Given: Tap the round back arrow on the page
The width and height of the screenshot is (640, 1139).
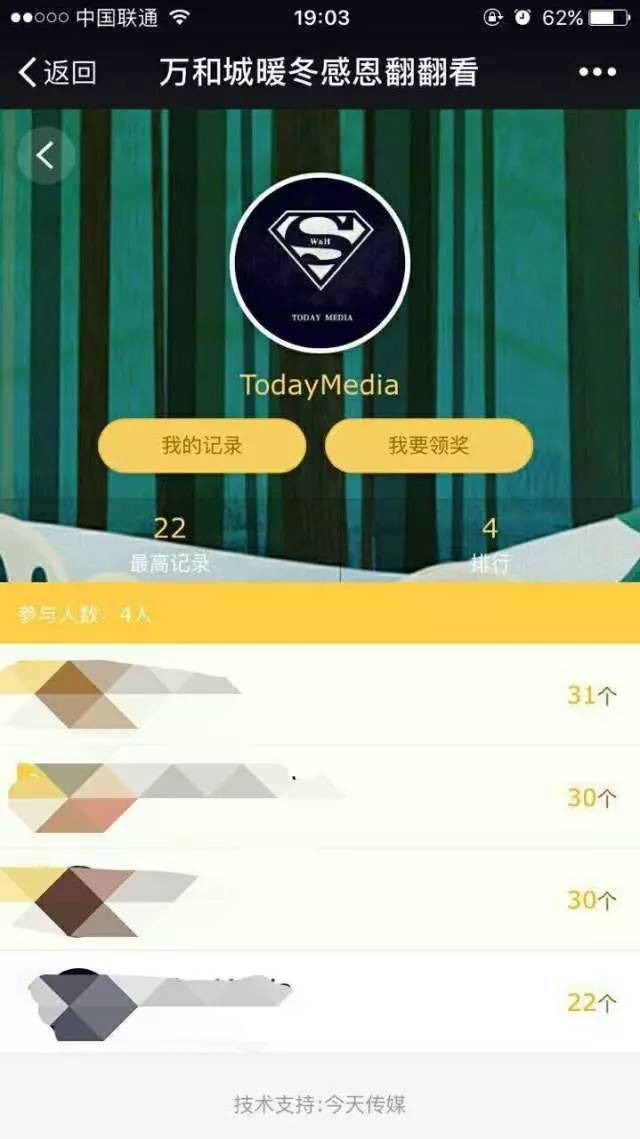Looking at the screenshot, I should 45,156.
